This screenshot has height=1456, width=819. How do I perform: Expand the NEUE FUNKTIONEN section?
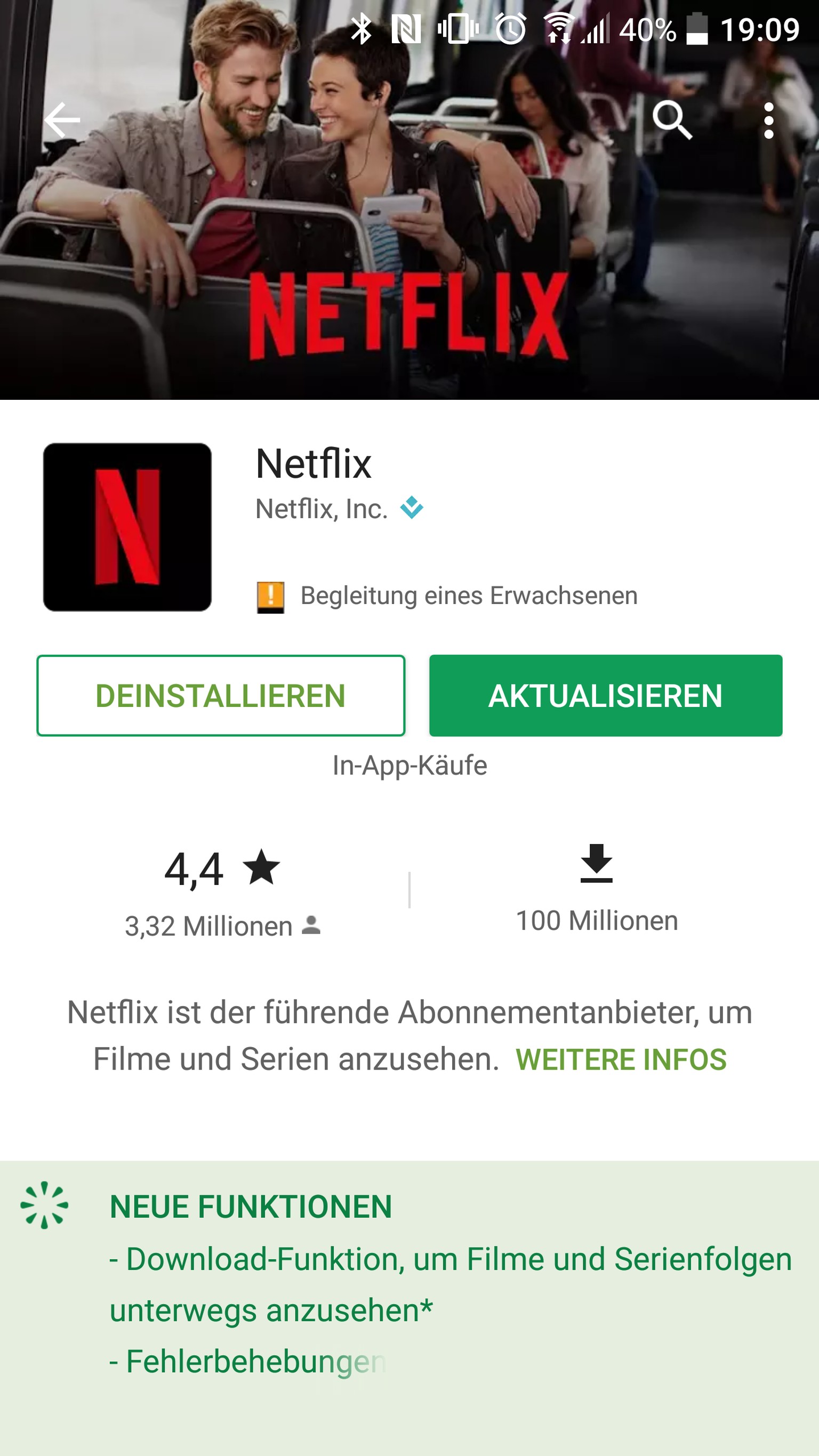pyautogui.click(x=251, y=1206)
